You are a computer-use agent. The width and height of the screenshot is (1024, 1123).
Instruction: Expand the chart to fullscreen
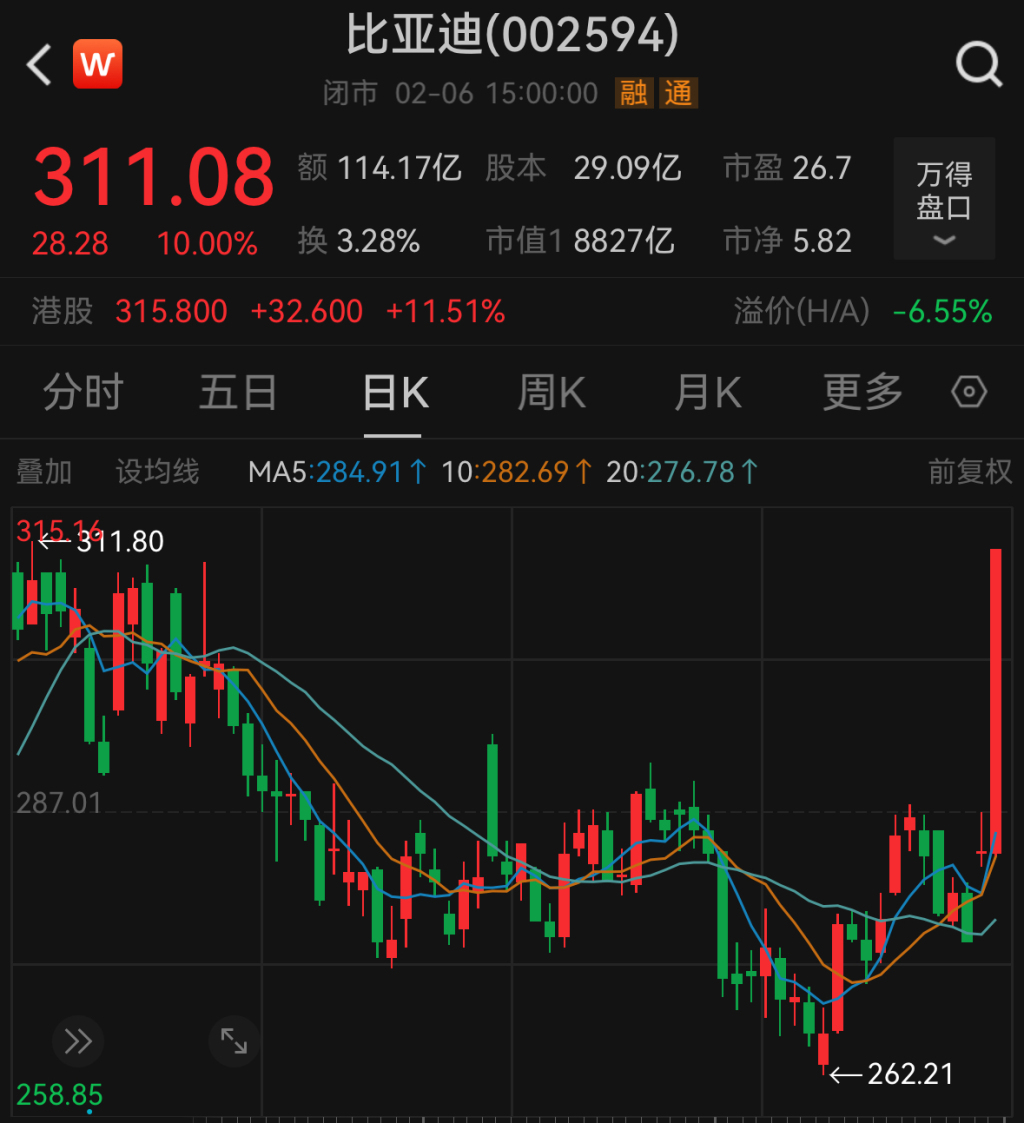tap(234, 1042)
